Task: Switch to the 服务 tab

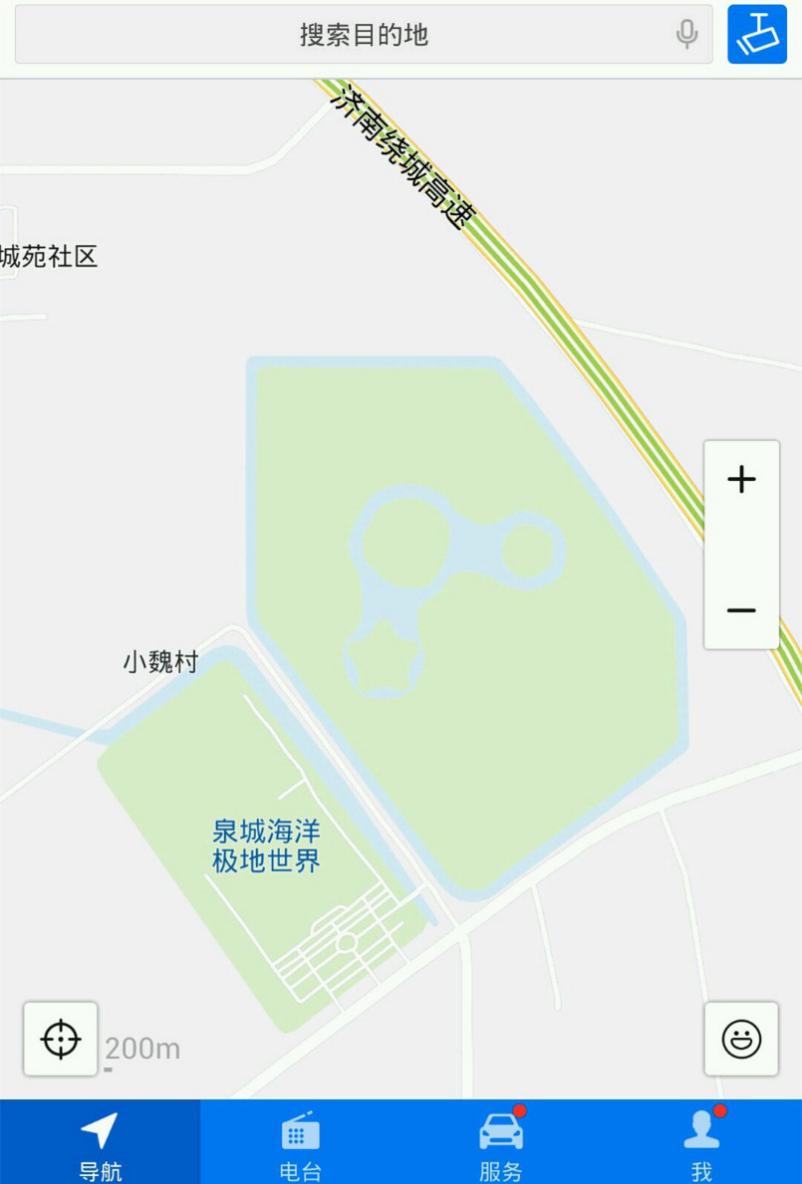Action: (498, 1140)
